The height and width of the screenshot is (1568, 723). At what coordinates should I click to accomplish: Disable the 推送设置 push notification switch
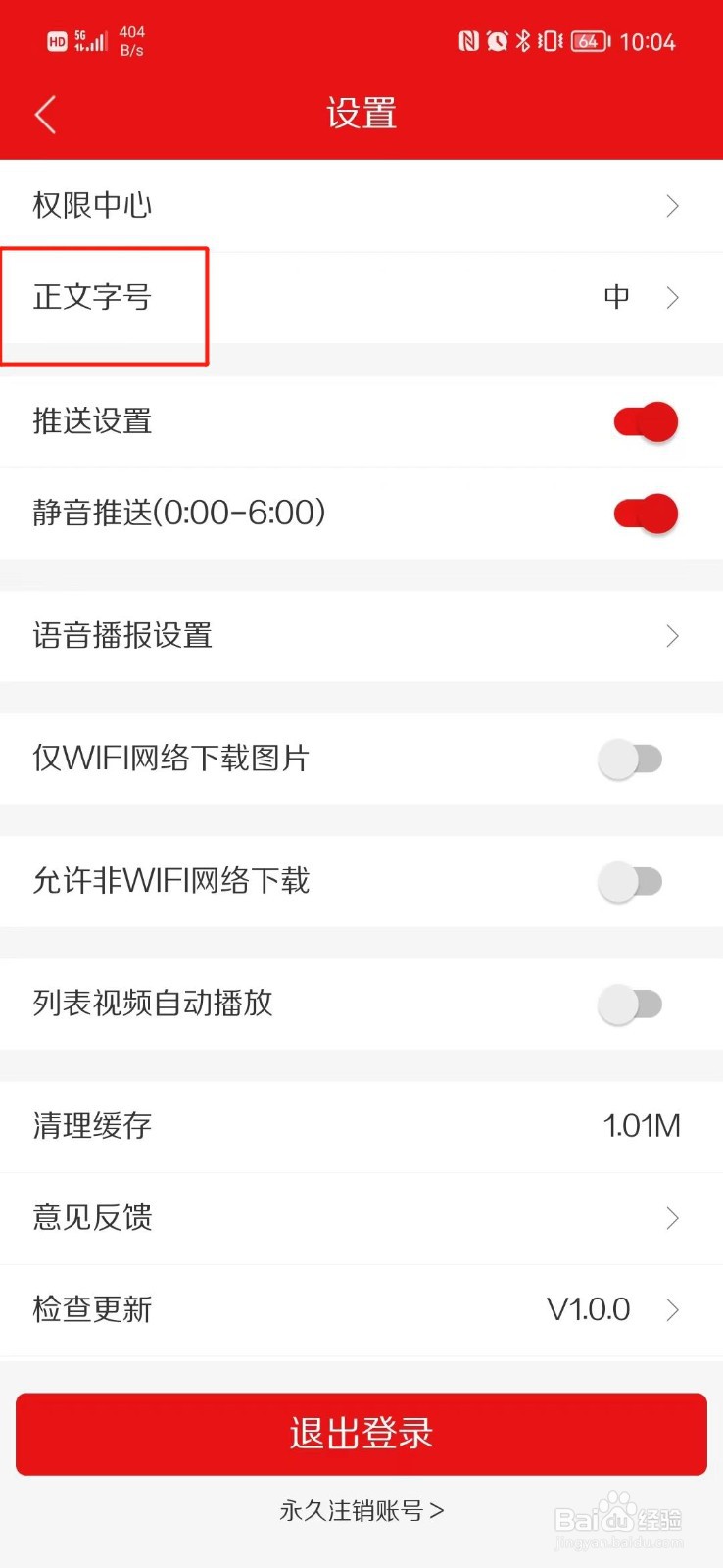(644, 421)
